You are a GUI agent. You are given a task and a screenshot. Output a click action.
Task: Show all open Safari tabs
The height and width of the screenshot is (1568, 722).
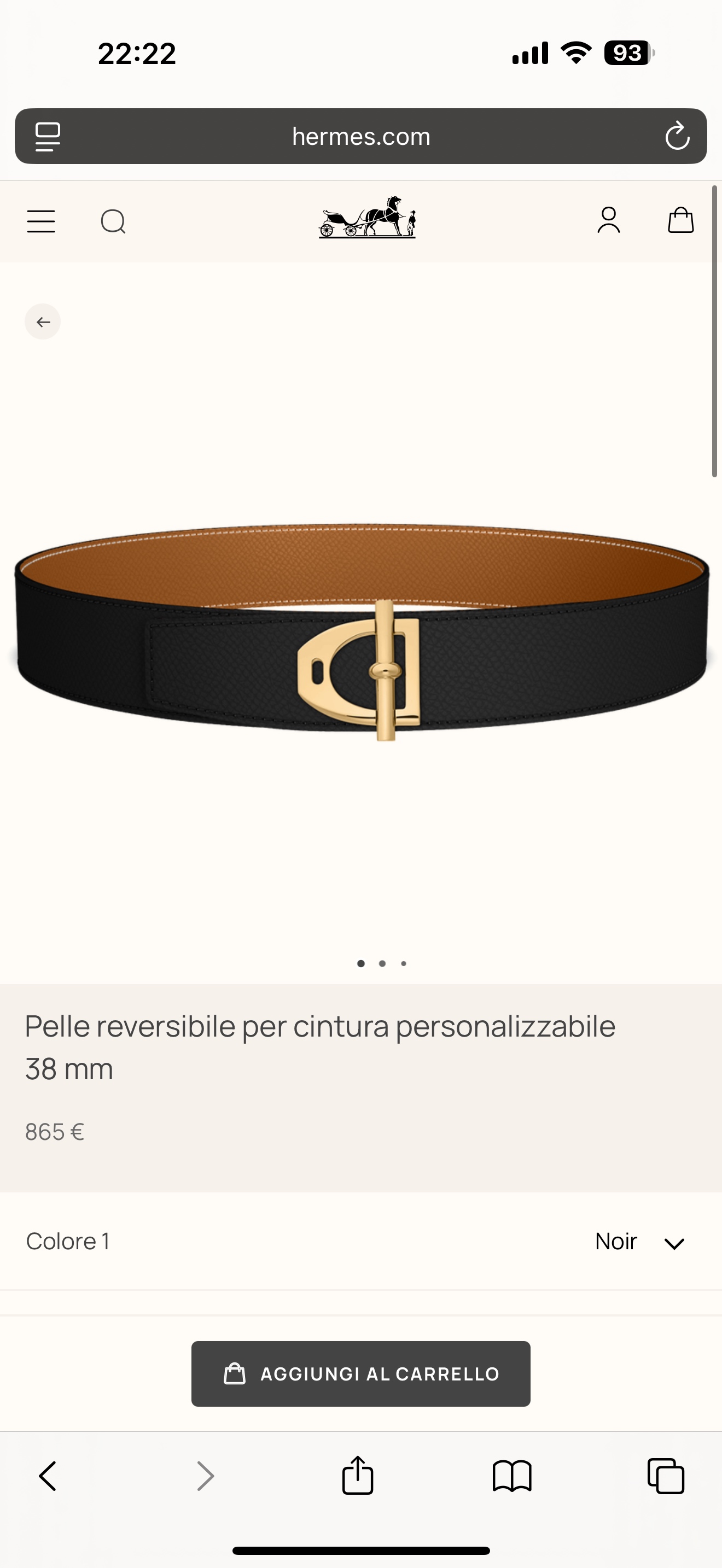point(666,1476)
